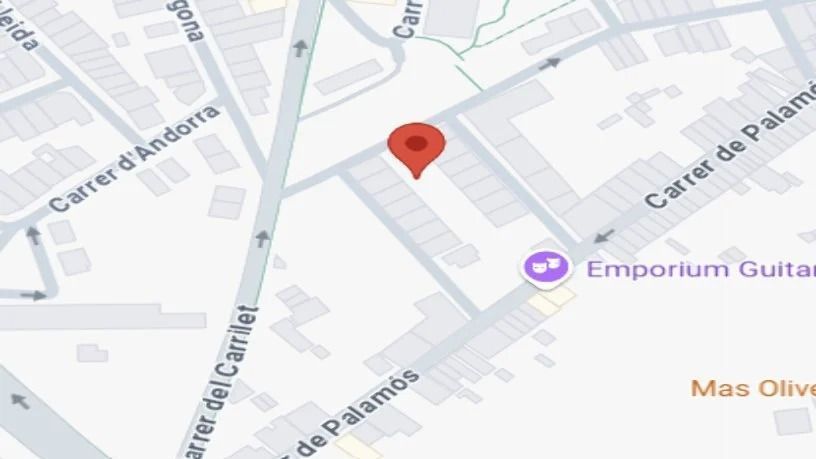Tap the red location pin

(x=415, y=148)
